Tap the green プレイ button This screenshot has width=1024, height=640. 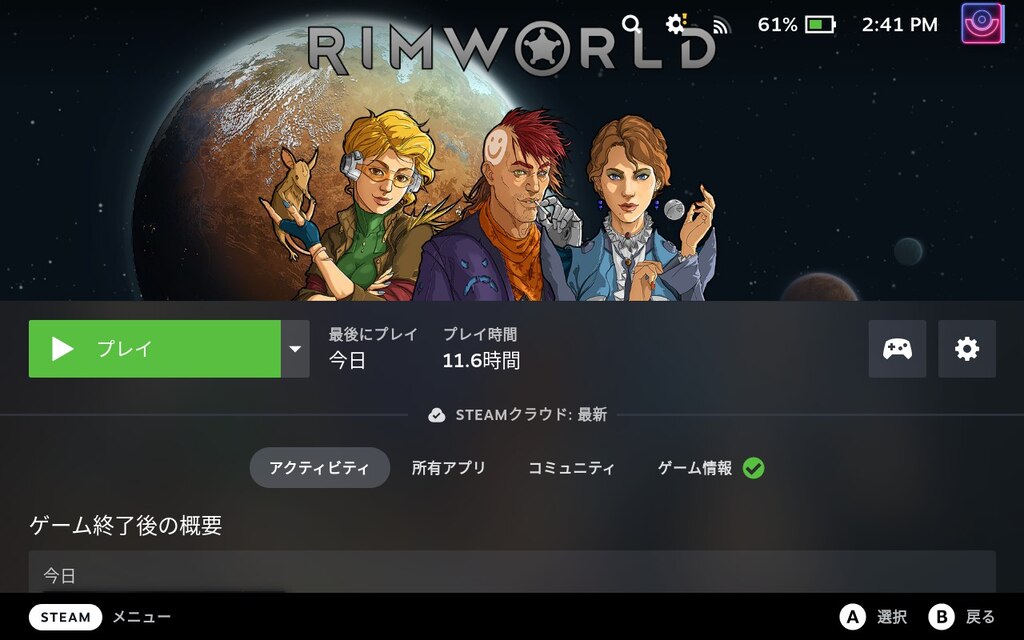(x=154, y=349)
